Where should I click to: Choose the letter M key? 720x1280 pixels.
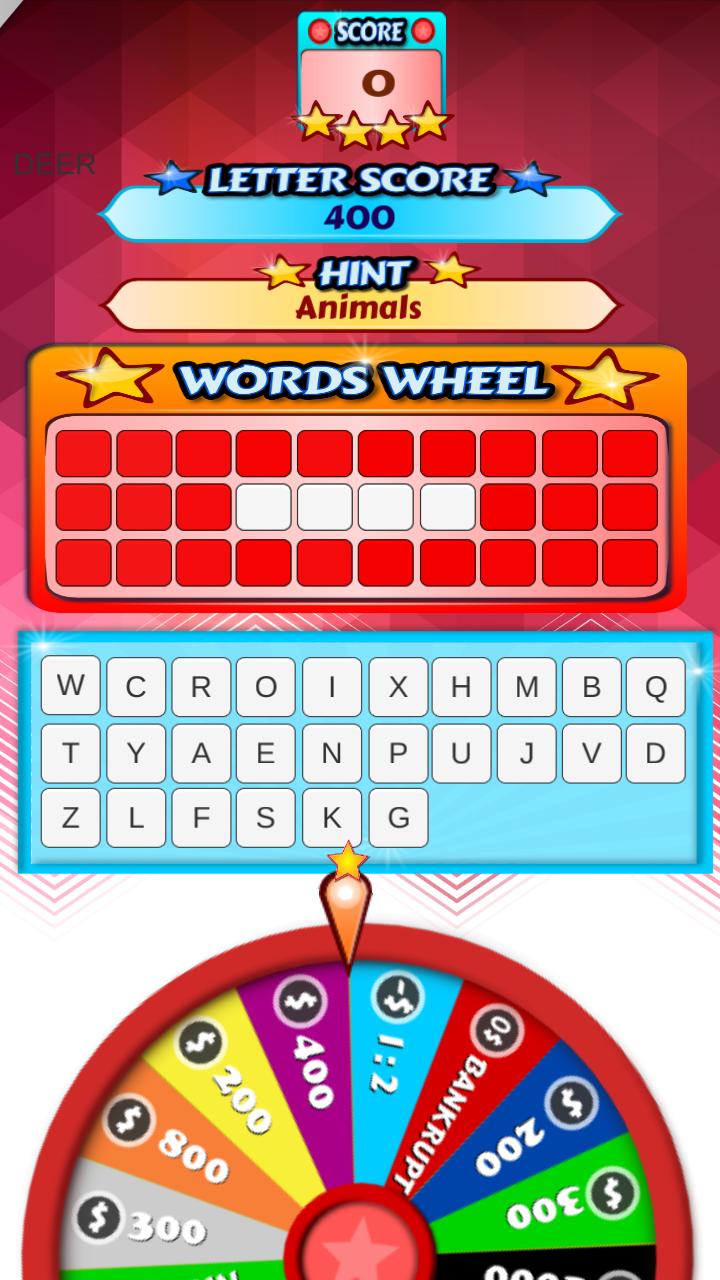(x=527, y=687)
